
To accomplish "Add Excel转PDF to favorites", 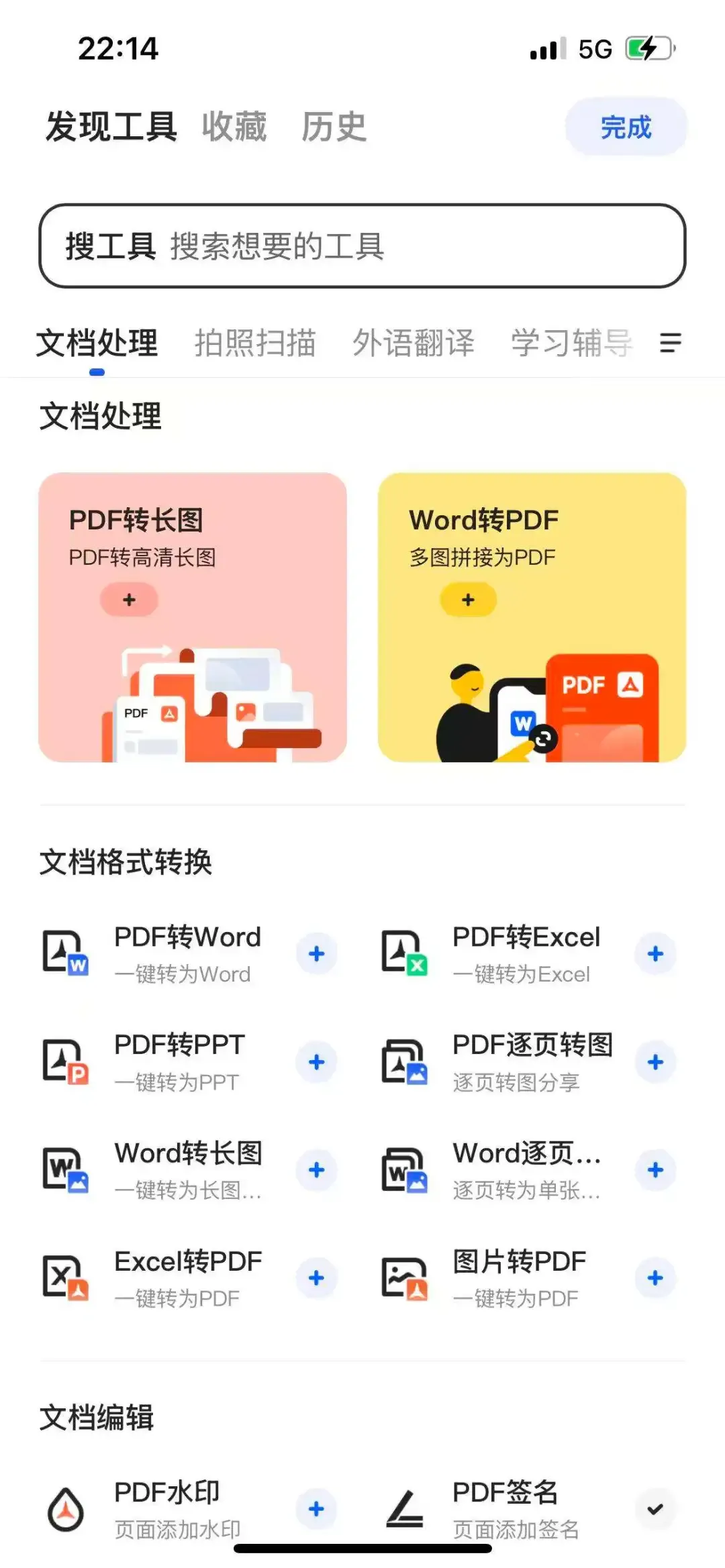I will pyautogui.click(x=316, y=1277).
